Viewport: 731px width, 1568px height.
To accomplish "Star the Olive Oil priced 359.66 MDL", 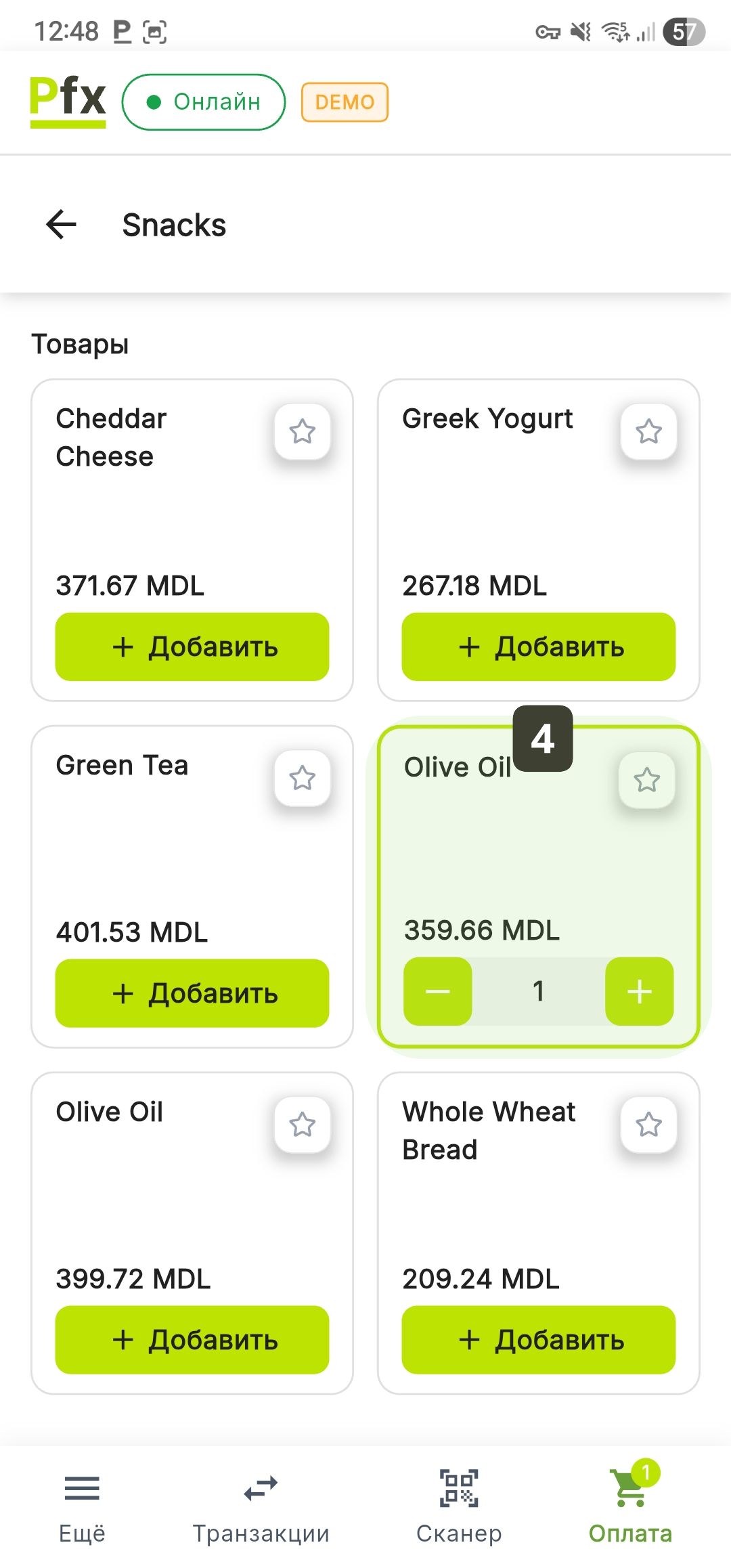I will tap(647, 780).
